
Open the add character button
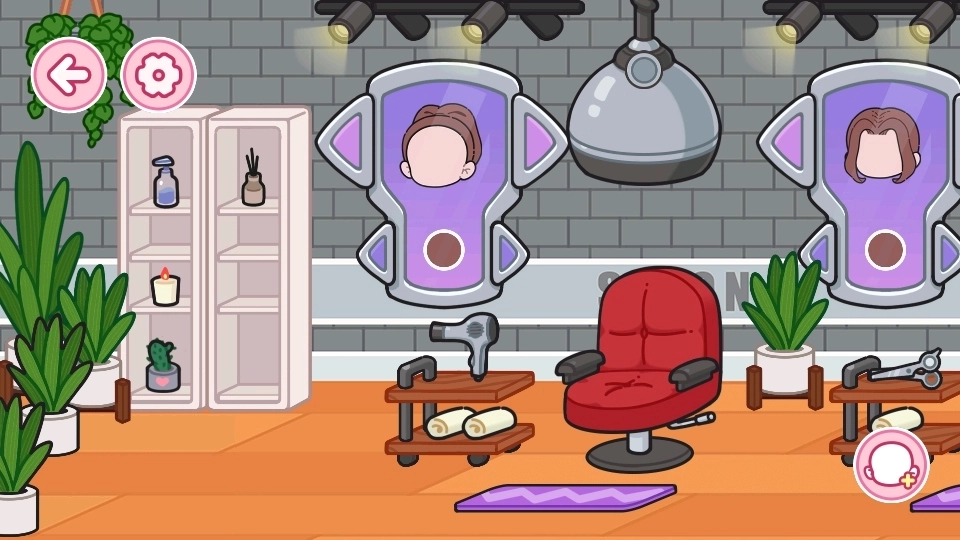click(x=890, y=465)
